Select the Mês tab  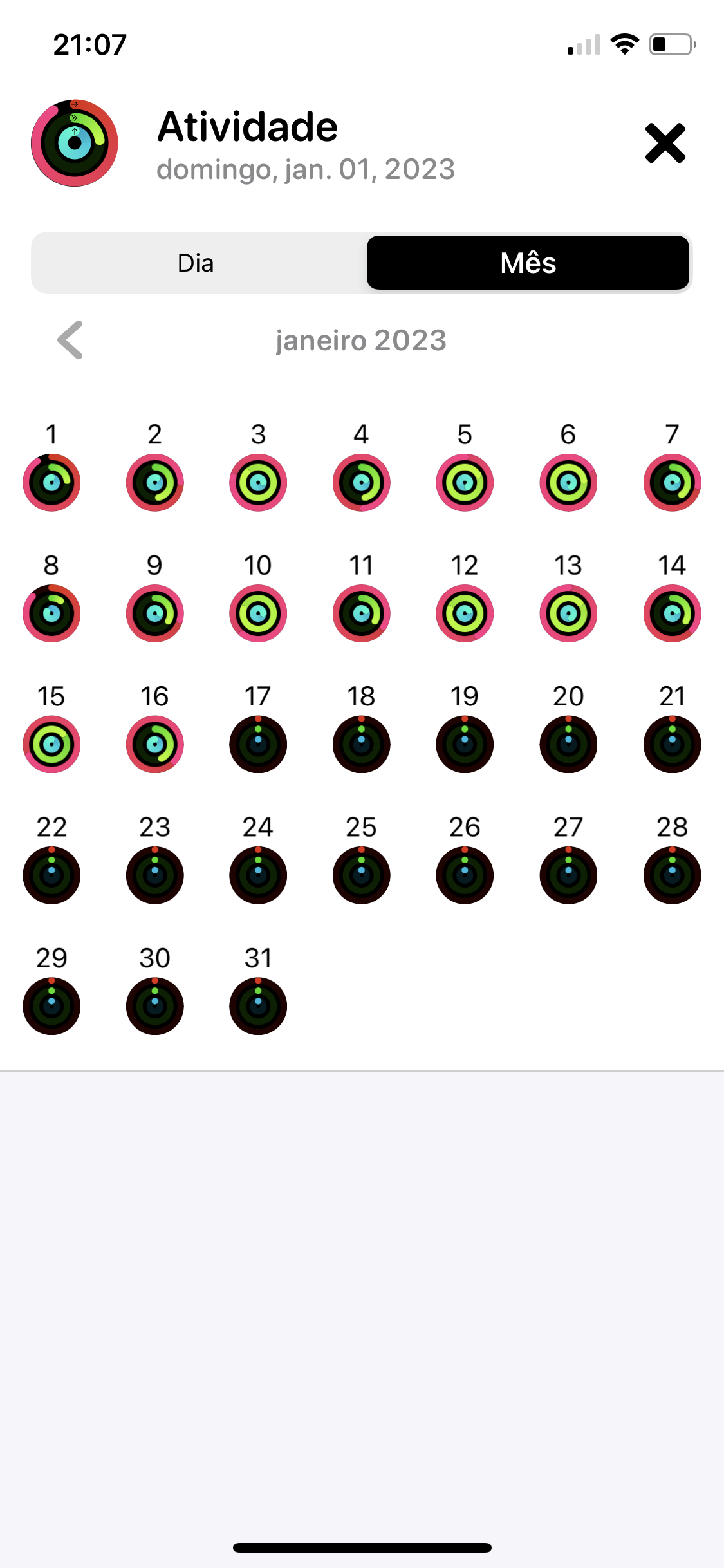point(528,263)
